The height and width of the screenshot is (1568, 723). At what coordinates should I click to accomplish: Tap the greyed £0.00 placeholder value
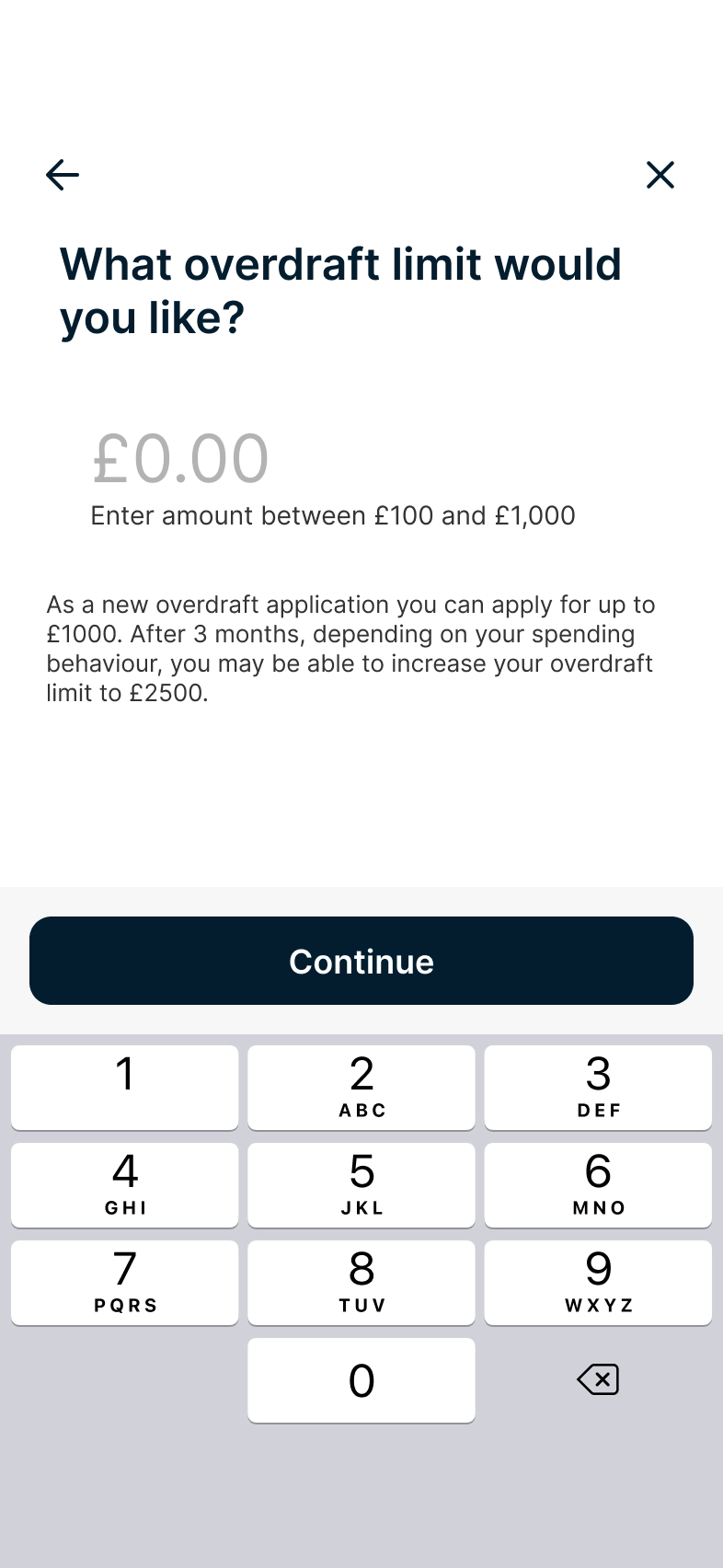coord(180,457)
